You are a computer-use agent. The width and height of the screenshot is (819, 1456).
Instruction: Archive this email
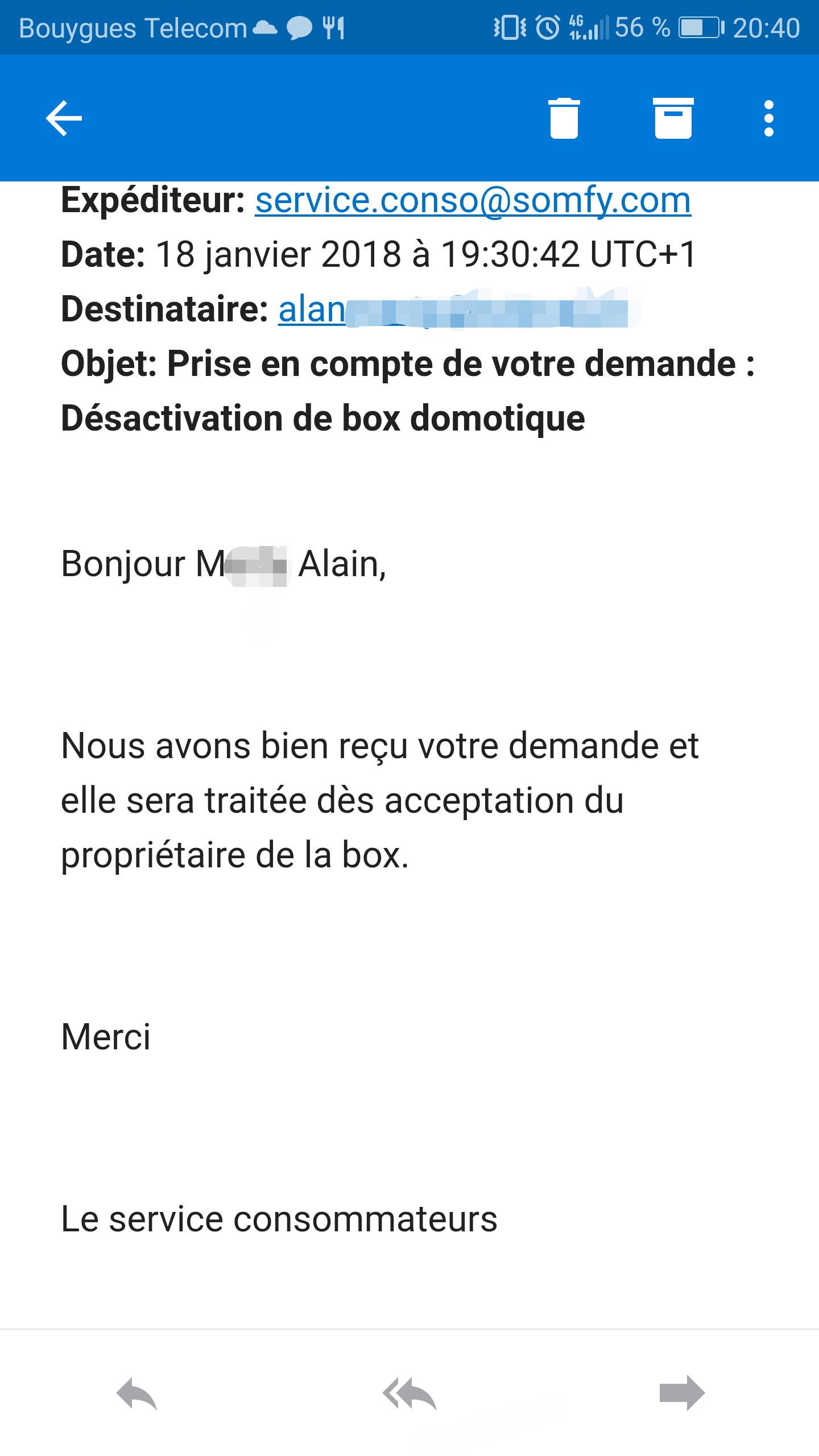[x=673, y=118]
